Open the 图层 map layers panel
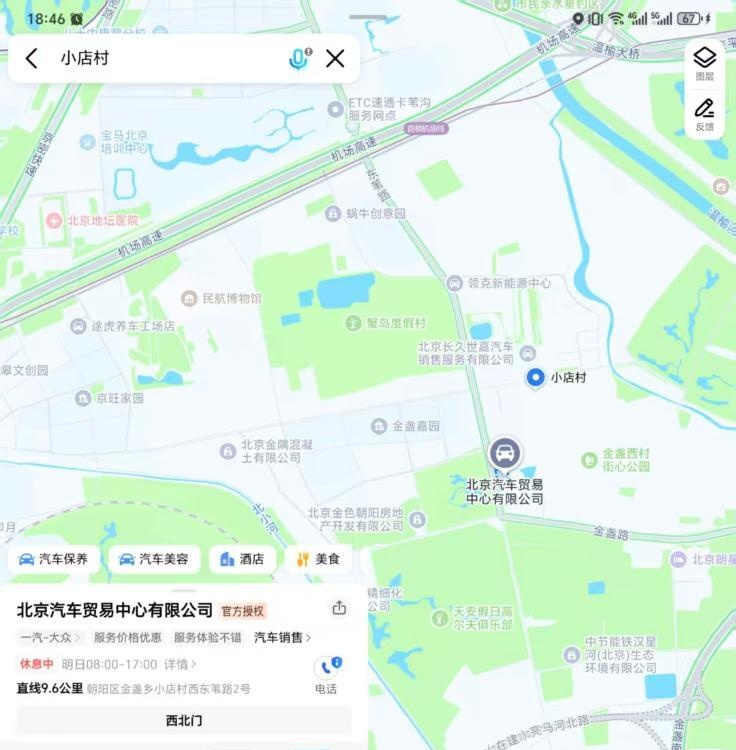 704,58
